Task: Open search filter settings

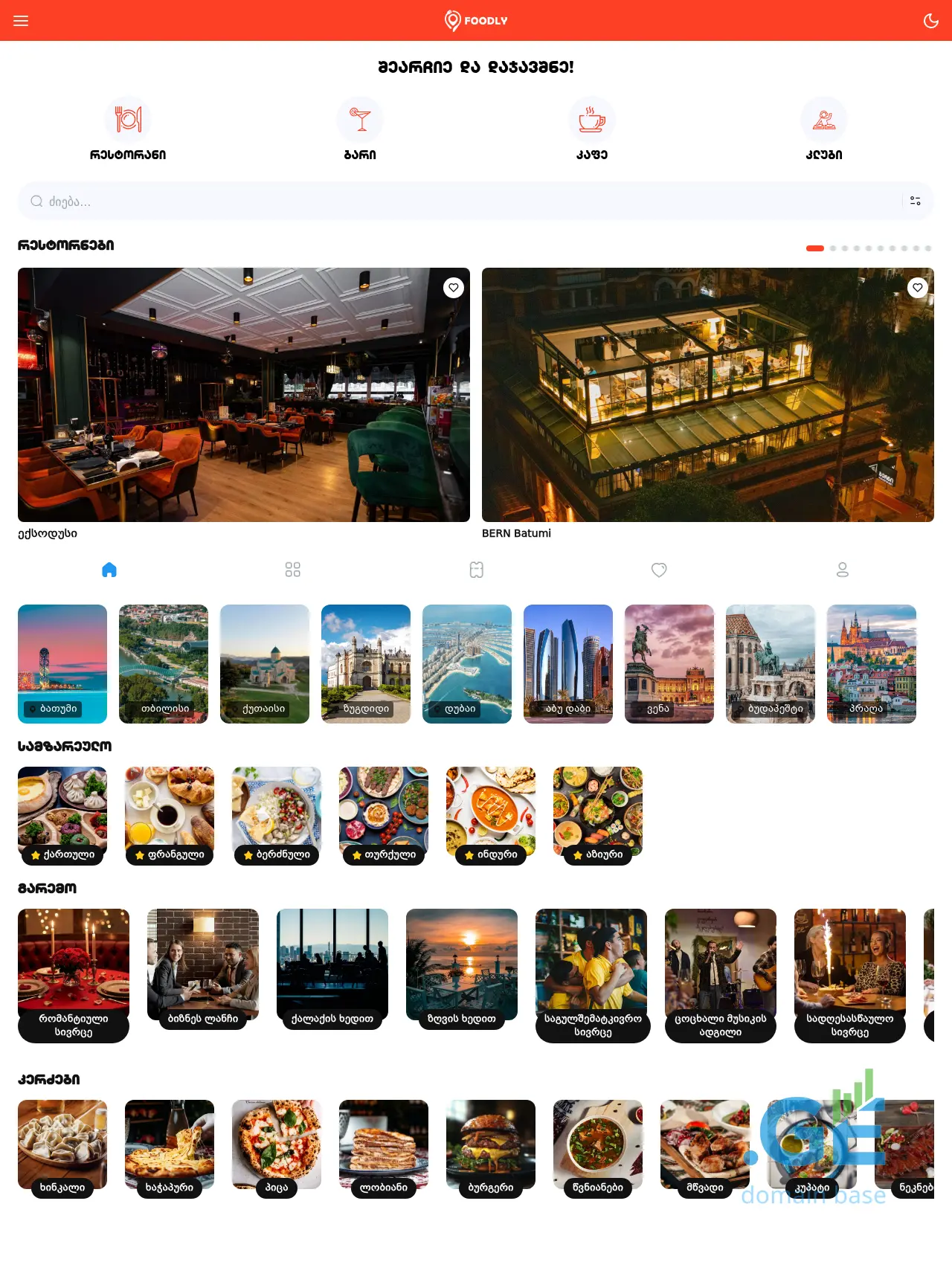Action: click(x=916, y=202)
